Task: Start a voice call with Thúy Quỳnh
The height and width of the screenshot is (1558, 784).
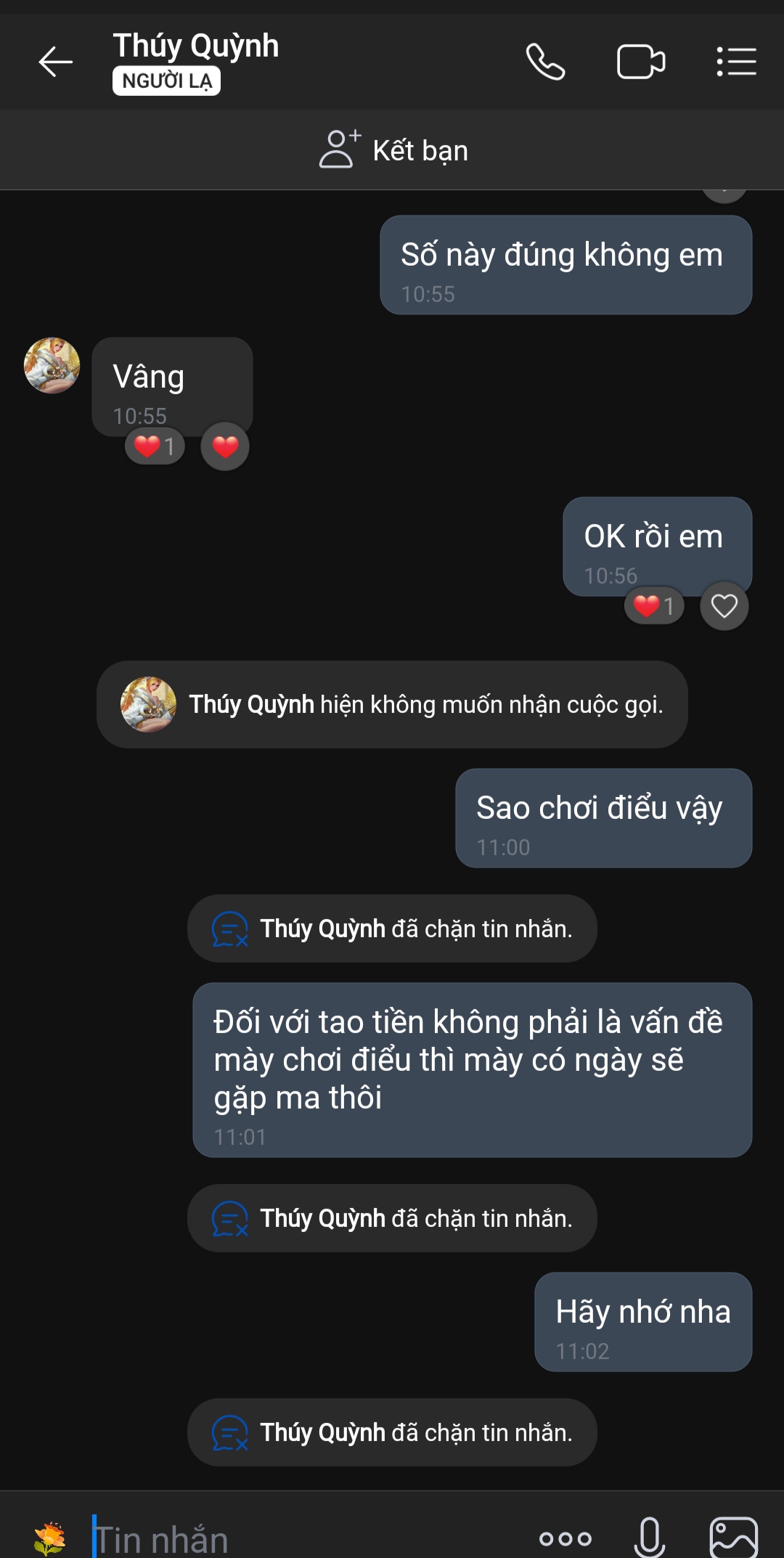Action: pyautogui.click(x=545, y=62)
